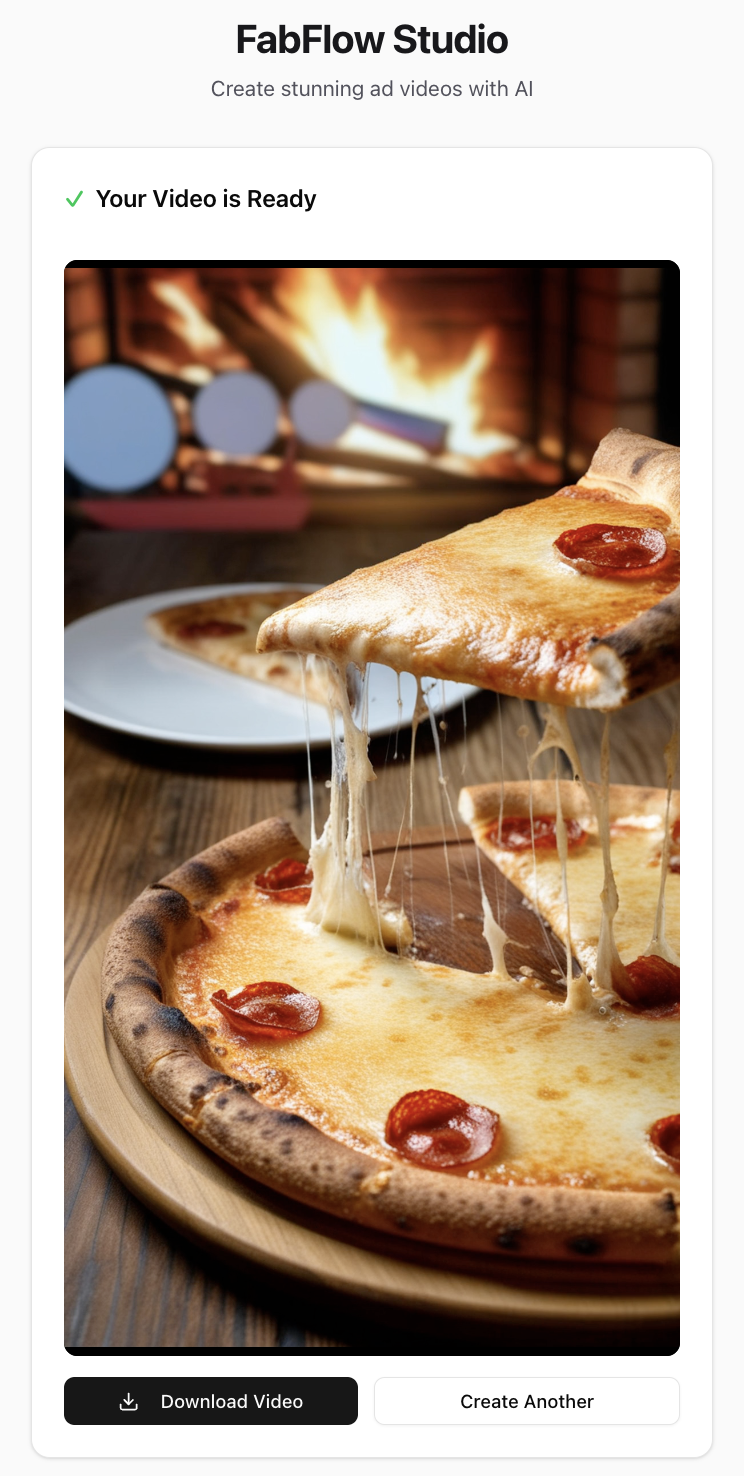This screenshot has height=1476, width=744.
Task: Play the pizza video preview
Action: (x=372, y=808)
